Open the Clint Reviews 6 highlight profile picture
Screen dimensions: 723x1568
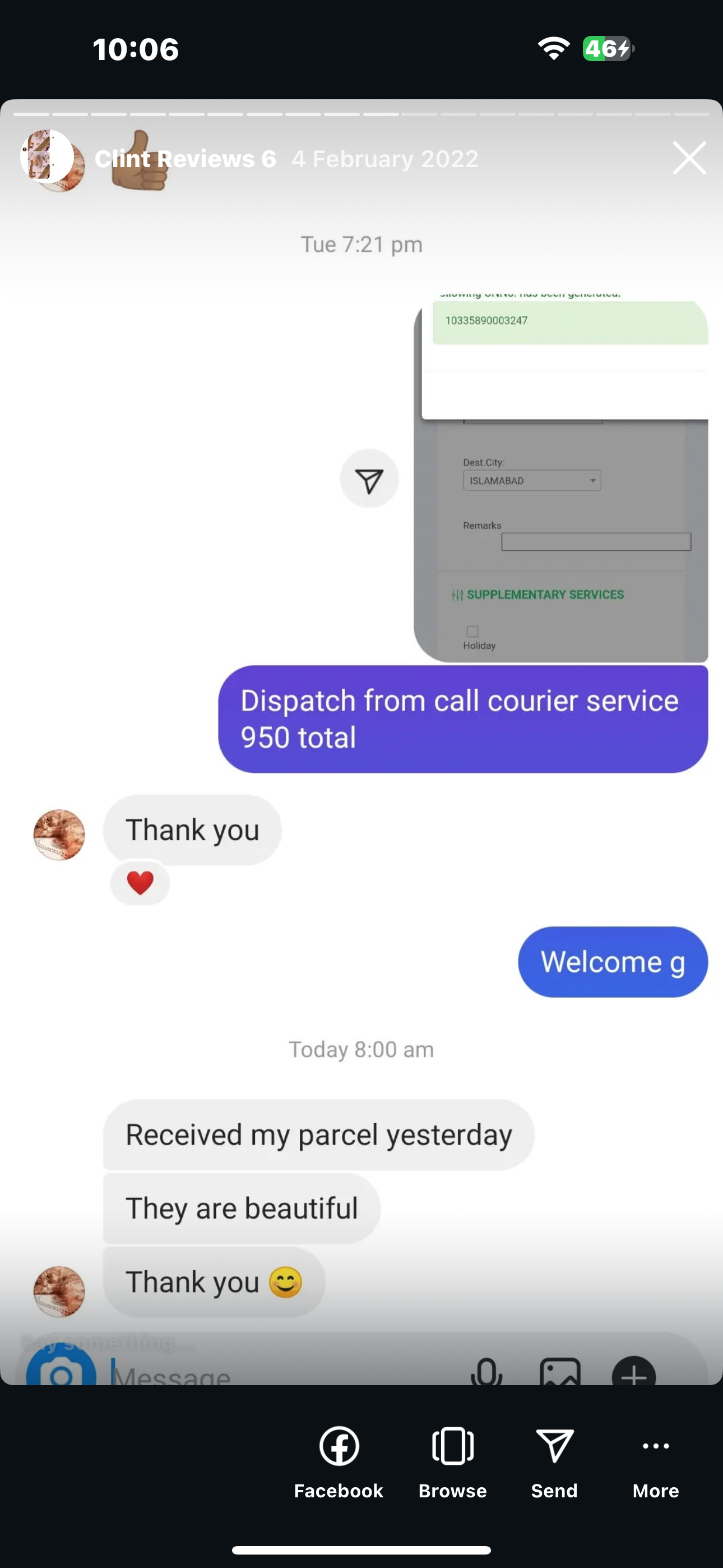point(48,158)
